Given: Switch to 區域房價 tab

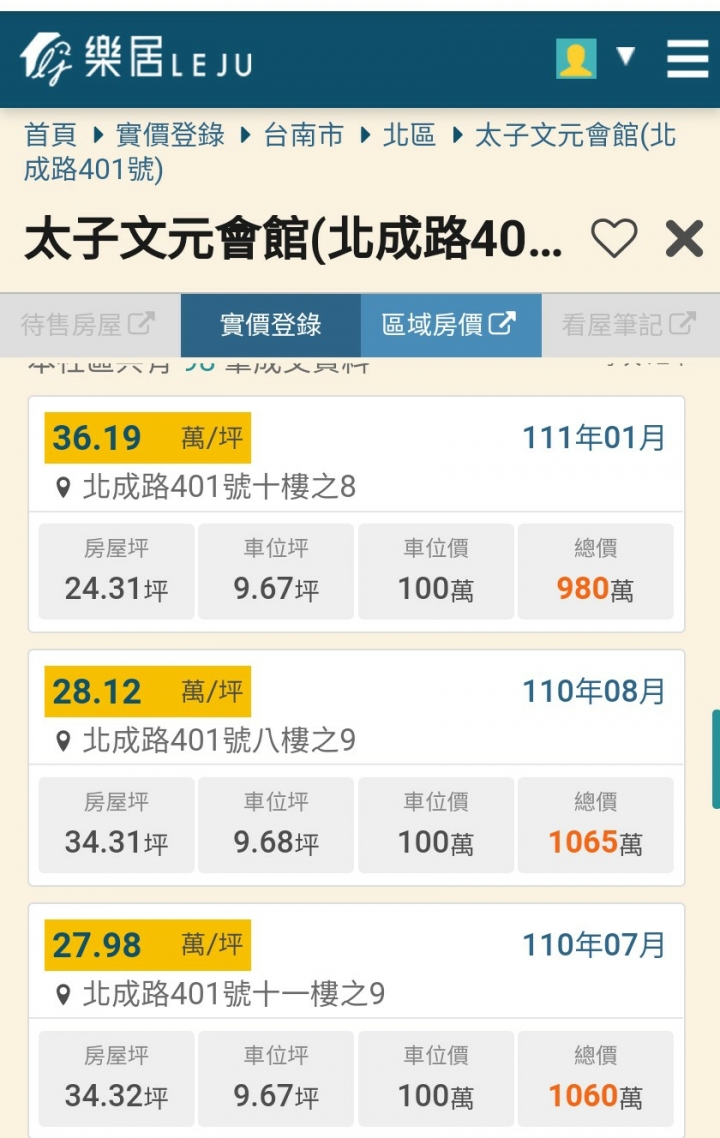Looking at the screenshot, I should pyautogui.click(x=450, y=325).
